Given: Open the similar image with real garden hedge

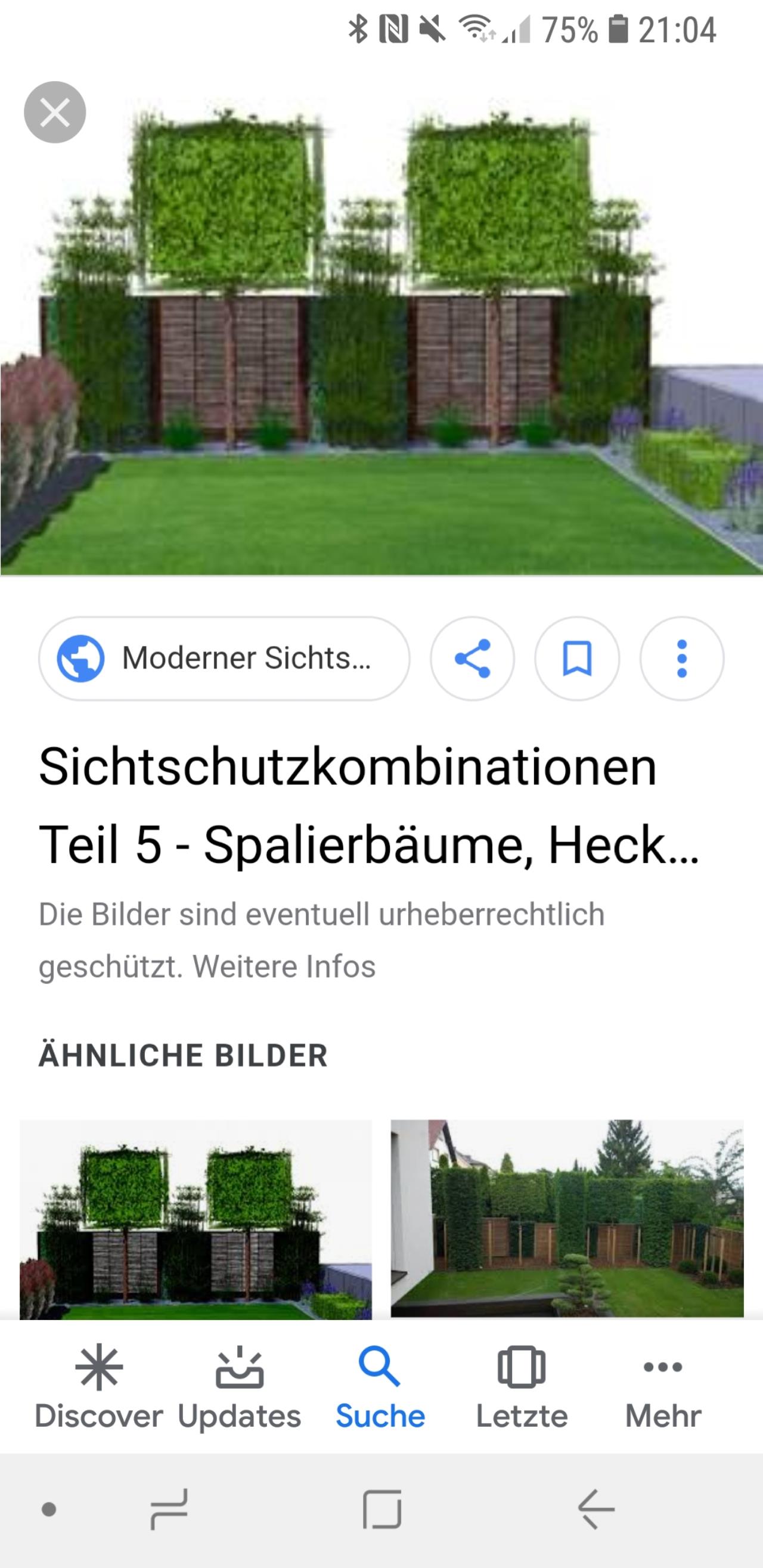Looking at the screenshot, I should coord(567,1219).
